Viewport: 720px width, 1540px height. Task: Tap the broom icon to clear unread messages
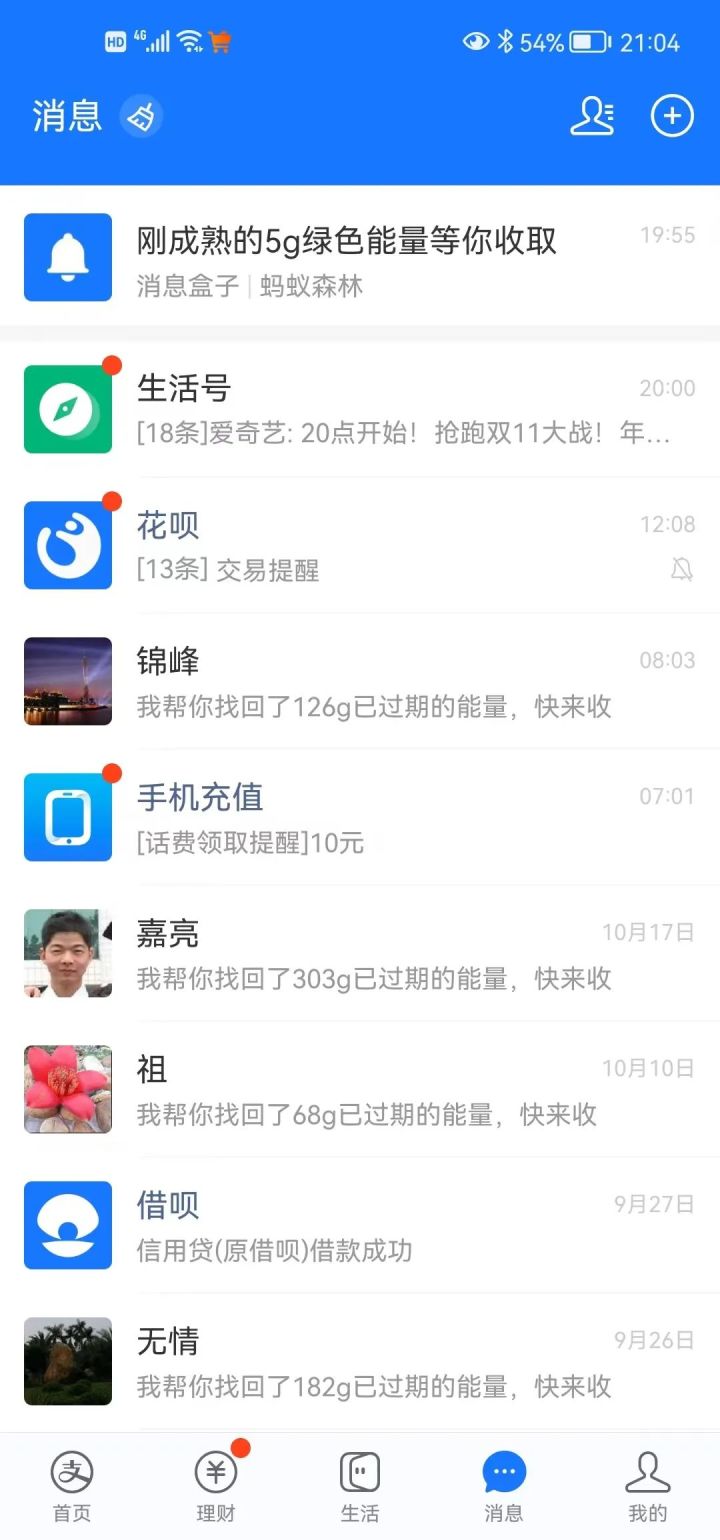pyautogui.click(x=142, y=117)
